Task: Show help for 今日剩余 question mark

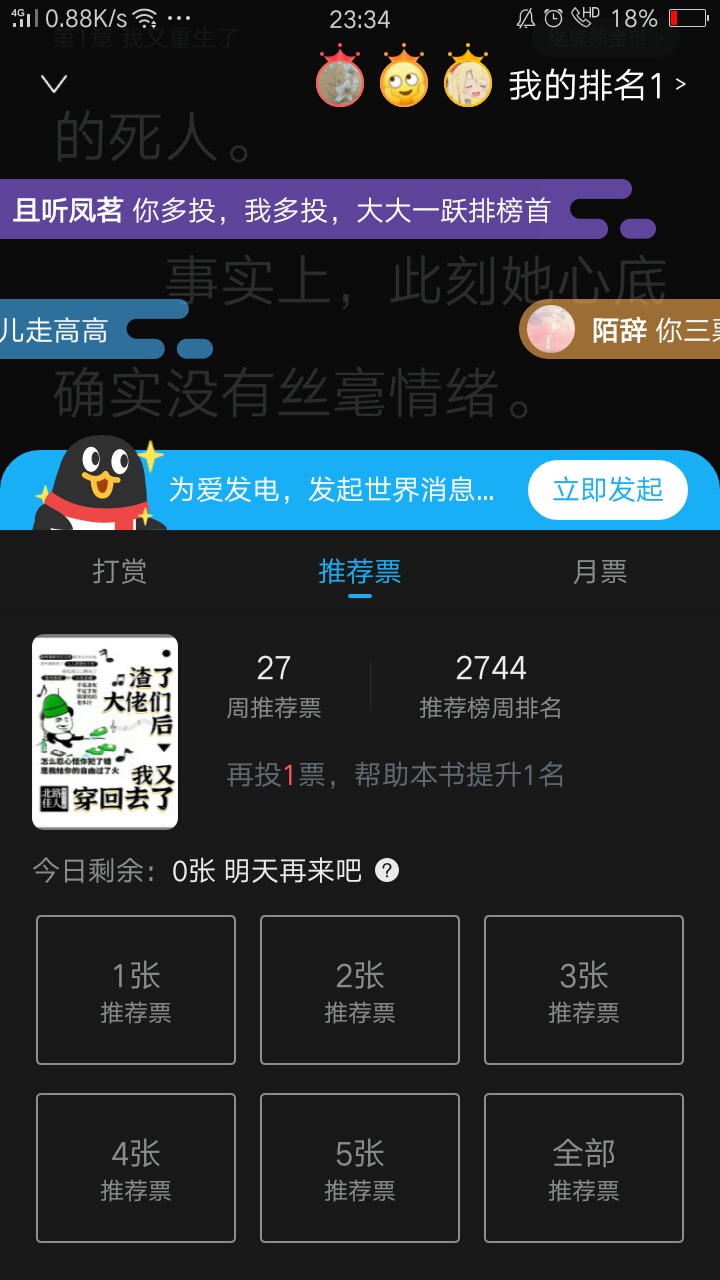Action: click(x=387, y=870)
